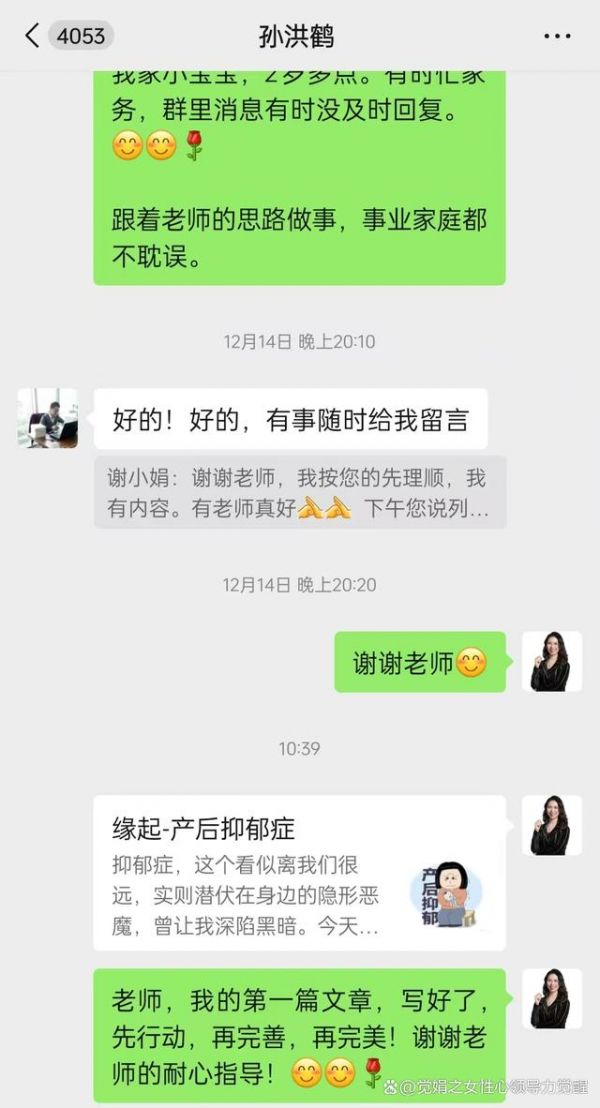Viewport: 600px width, 1108px height.
Task: Open the shared article 缘起-产后抑郁症
Action: 299,872
